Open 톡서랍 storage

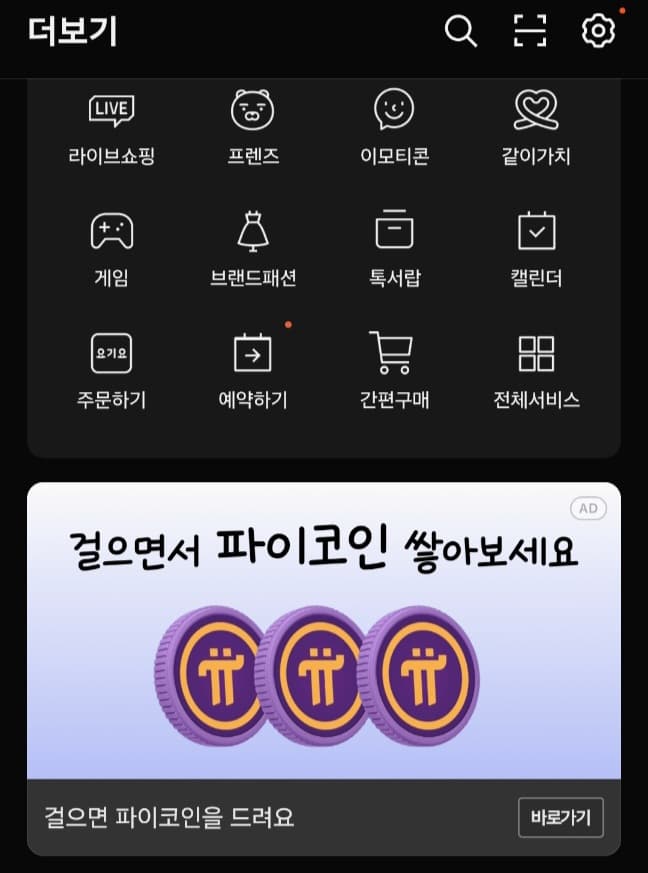coord(394,249)
